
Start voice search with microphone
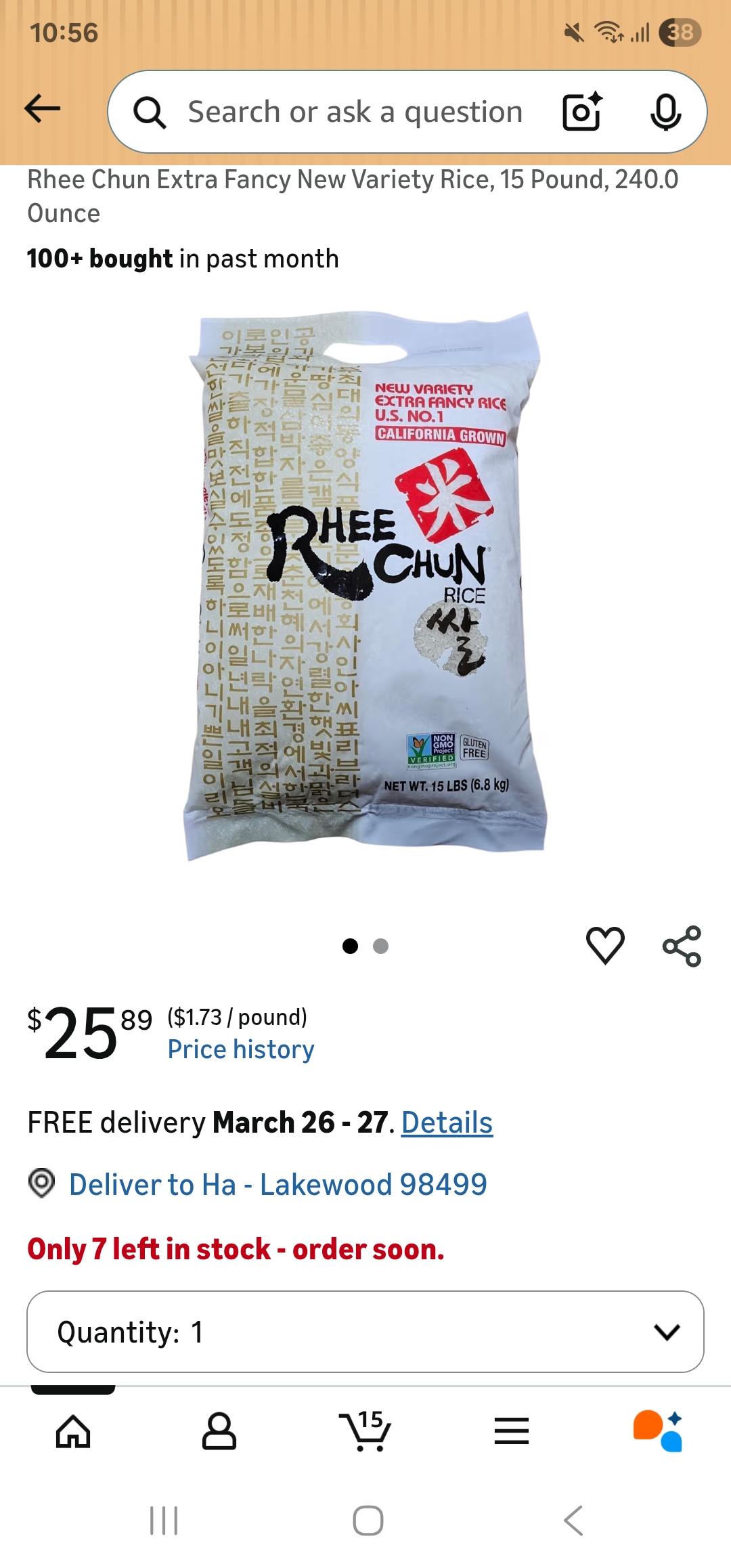(x=665, y=112)
